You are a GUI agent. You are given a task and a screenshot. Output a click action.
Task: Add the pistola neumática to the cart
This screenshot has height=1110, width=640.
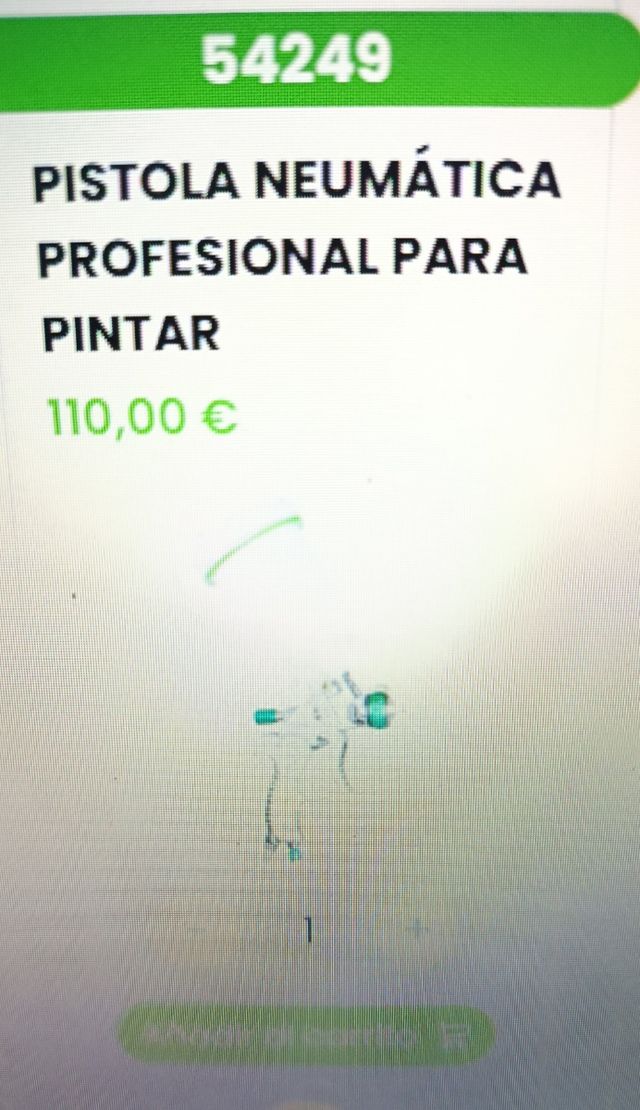[x=306, y=1034]
